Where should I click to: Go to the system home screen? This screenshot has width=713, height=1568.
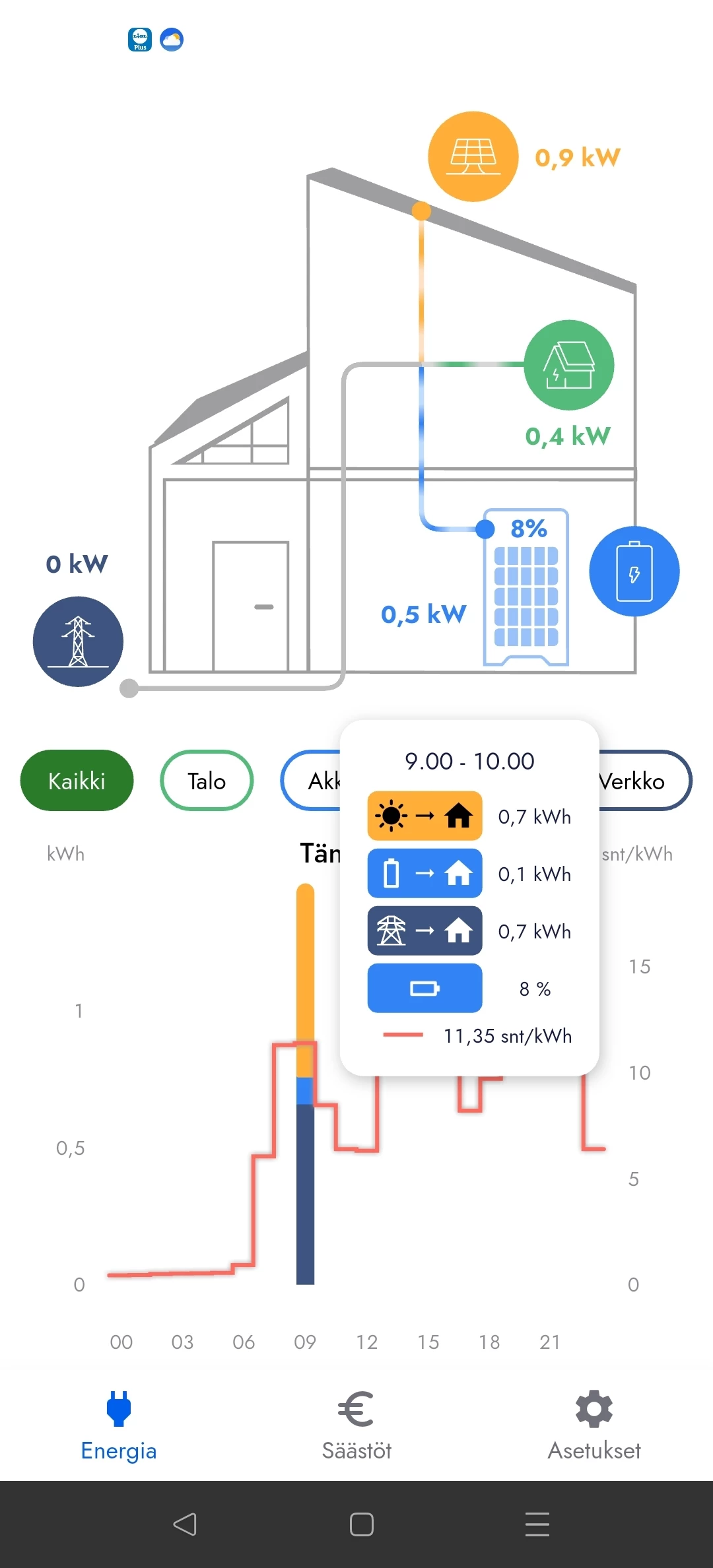[x=362, y=1524]
